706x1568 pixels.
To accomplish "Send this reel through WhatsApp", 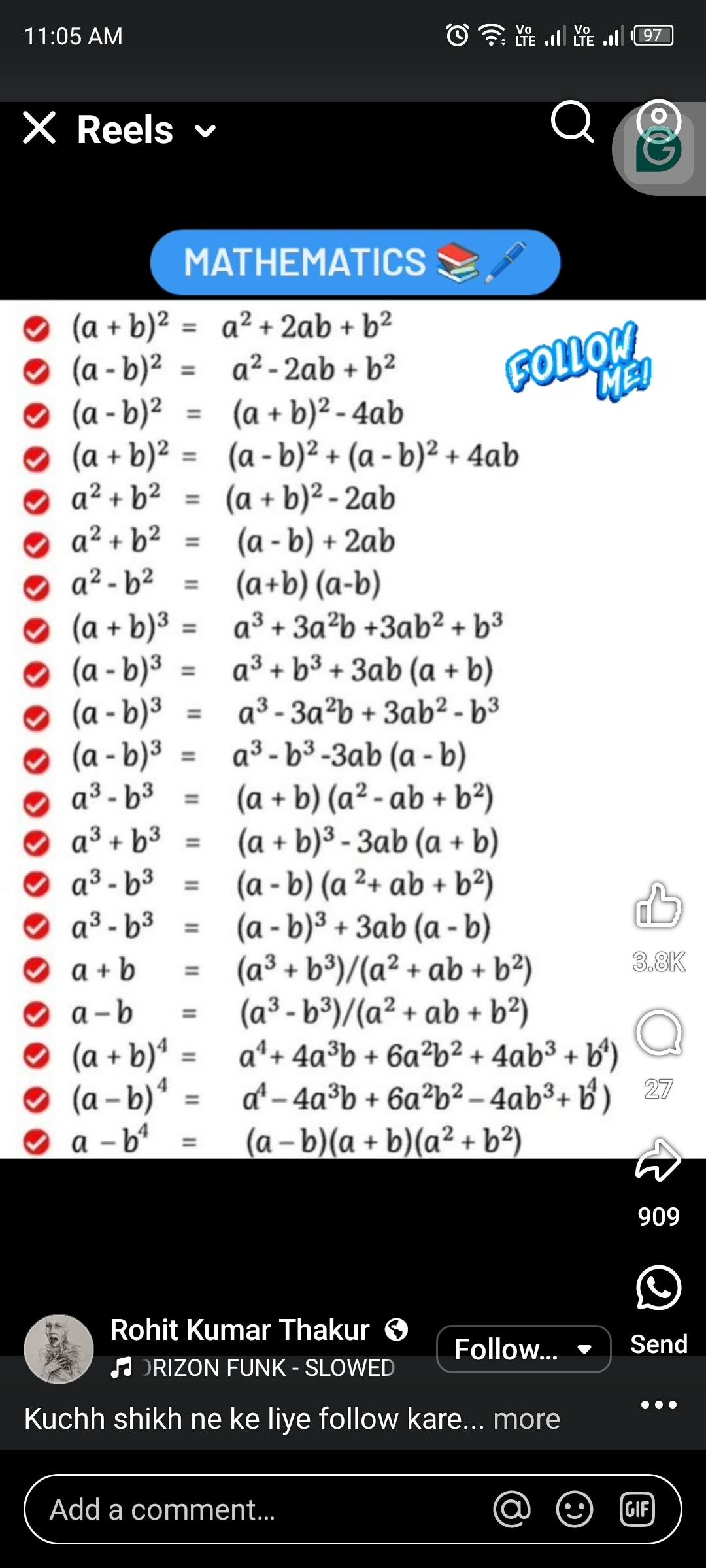I will (x=658, y=1289).
